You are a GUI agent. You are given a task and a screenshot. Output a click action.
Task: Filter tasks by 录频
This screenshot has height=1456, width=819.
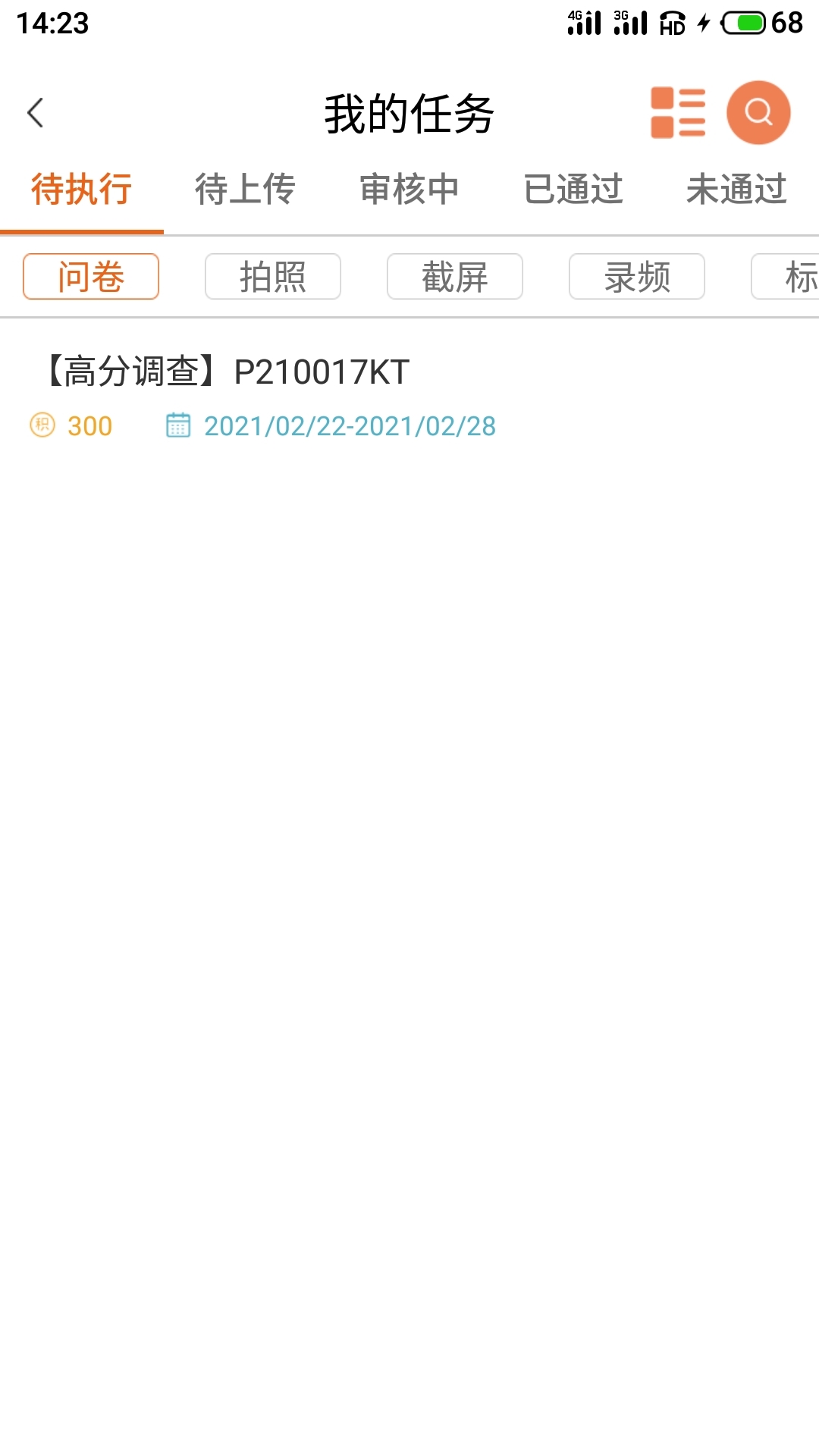click(637, 277)
